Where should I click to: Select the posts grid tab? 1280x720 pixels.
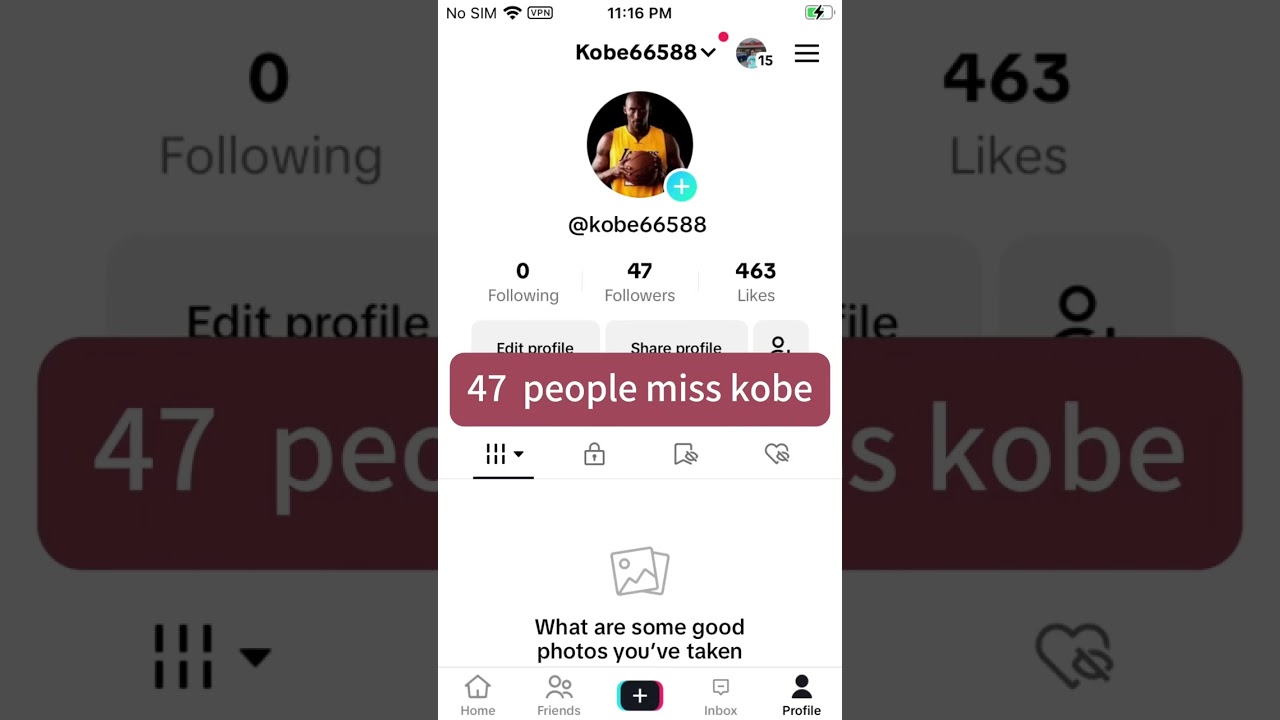(503, 455)
